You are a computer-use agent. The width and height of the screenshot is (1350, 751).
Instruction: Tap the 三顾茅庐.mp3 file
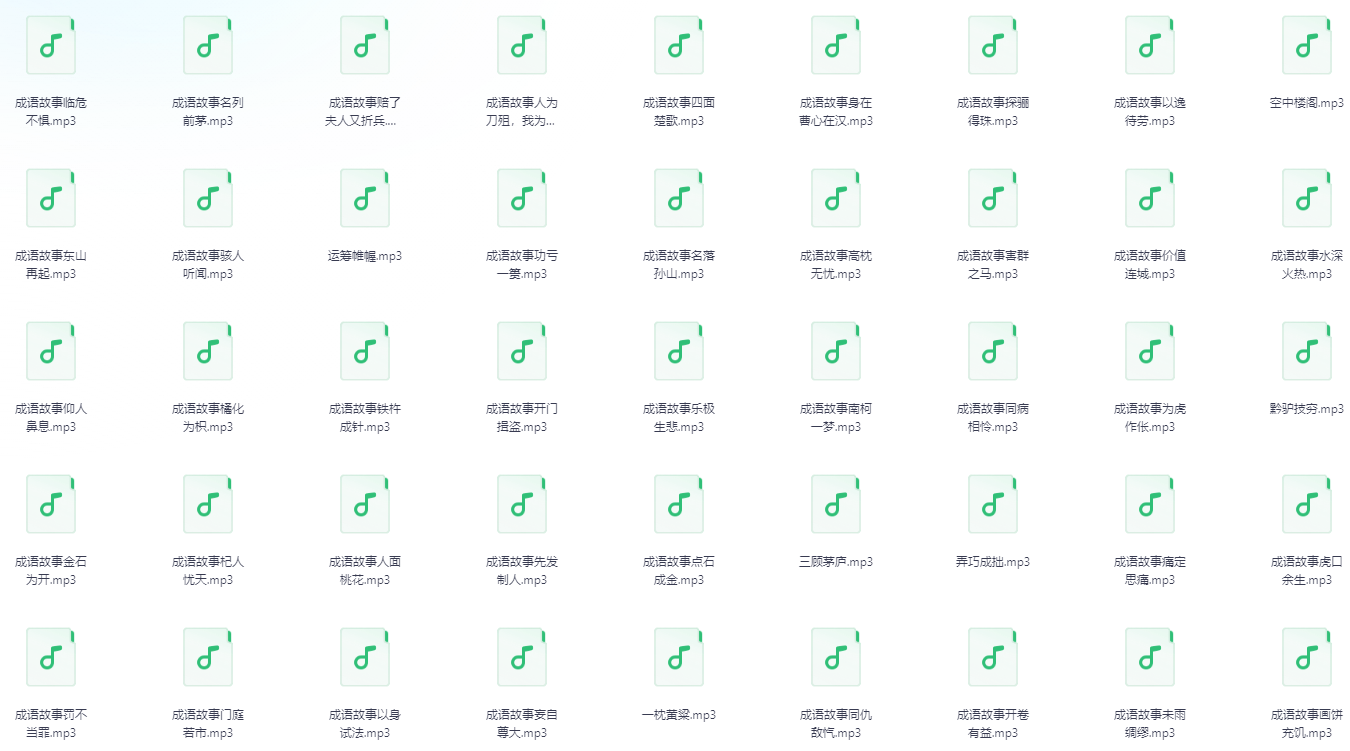click(835, 505)
